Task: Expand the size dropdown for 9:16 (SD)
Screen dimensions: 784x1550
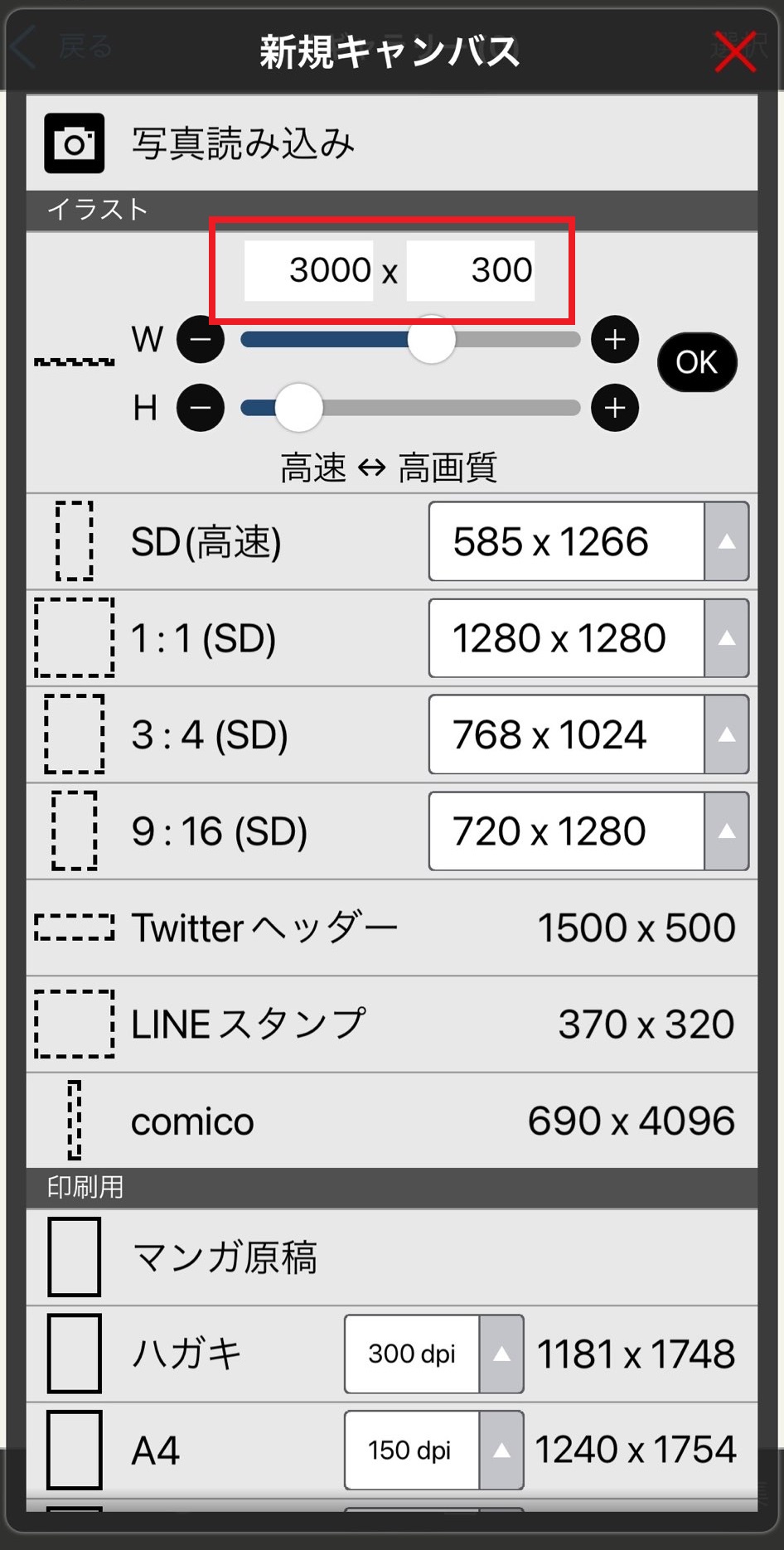Action: (727, 831)
